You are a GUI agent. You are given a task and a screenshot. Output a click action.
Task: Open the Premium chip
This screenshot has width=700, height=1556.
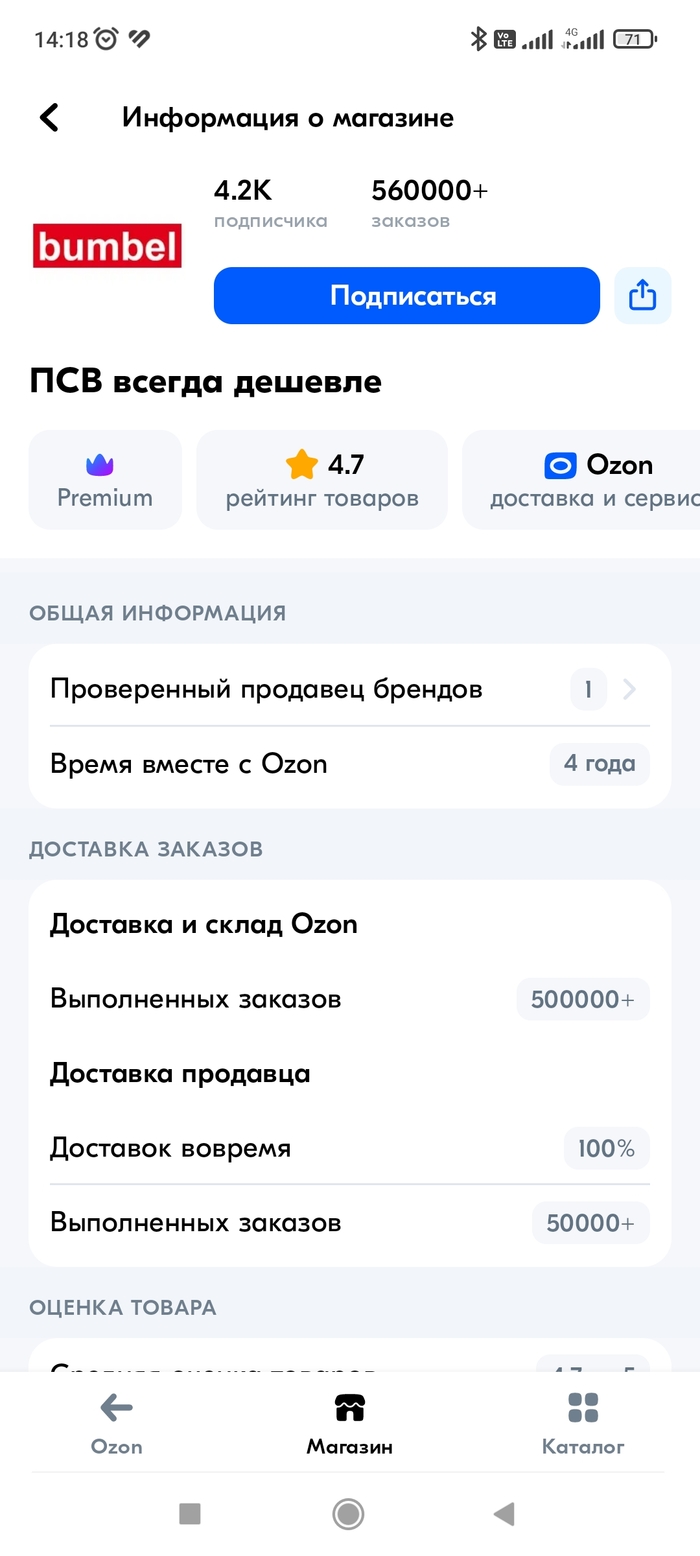105,480
